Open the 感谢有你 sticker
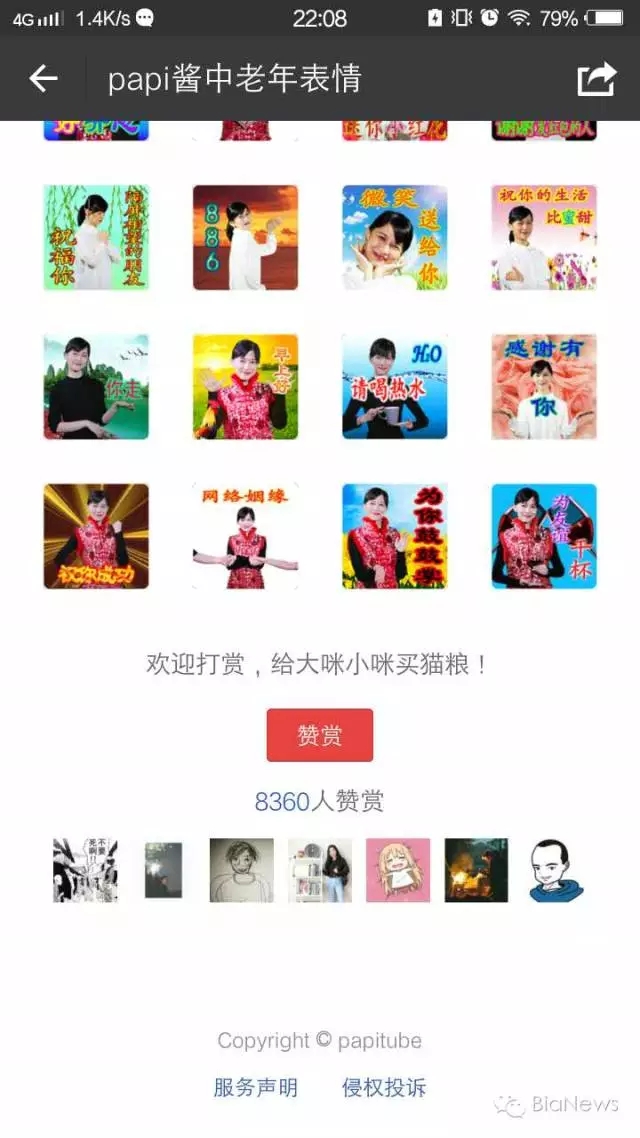The height and width of the screenshot is (1138, 640). point(544,387)
